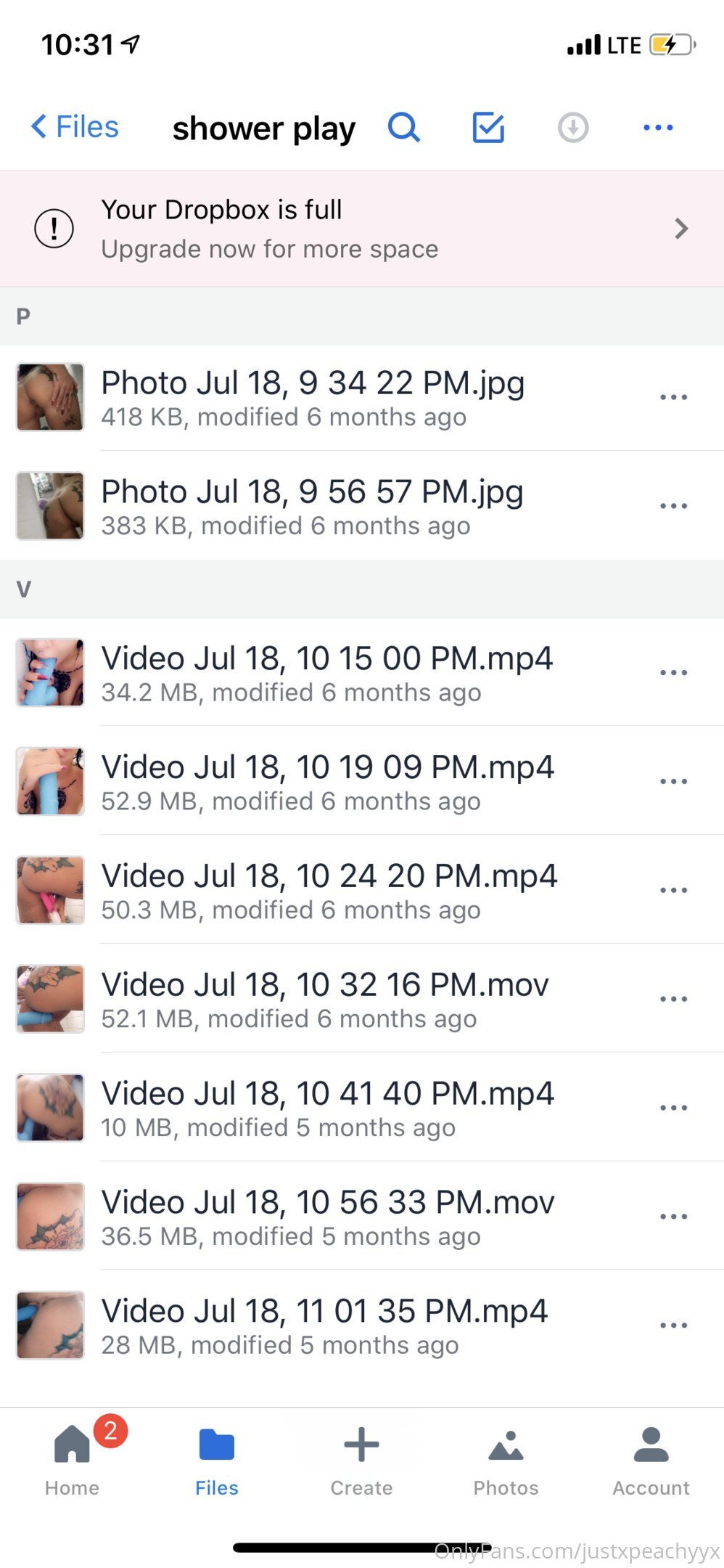Go to the Account tab

pos(651,1461)
